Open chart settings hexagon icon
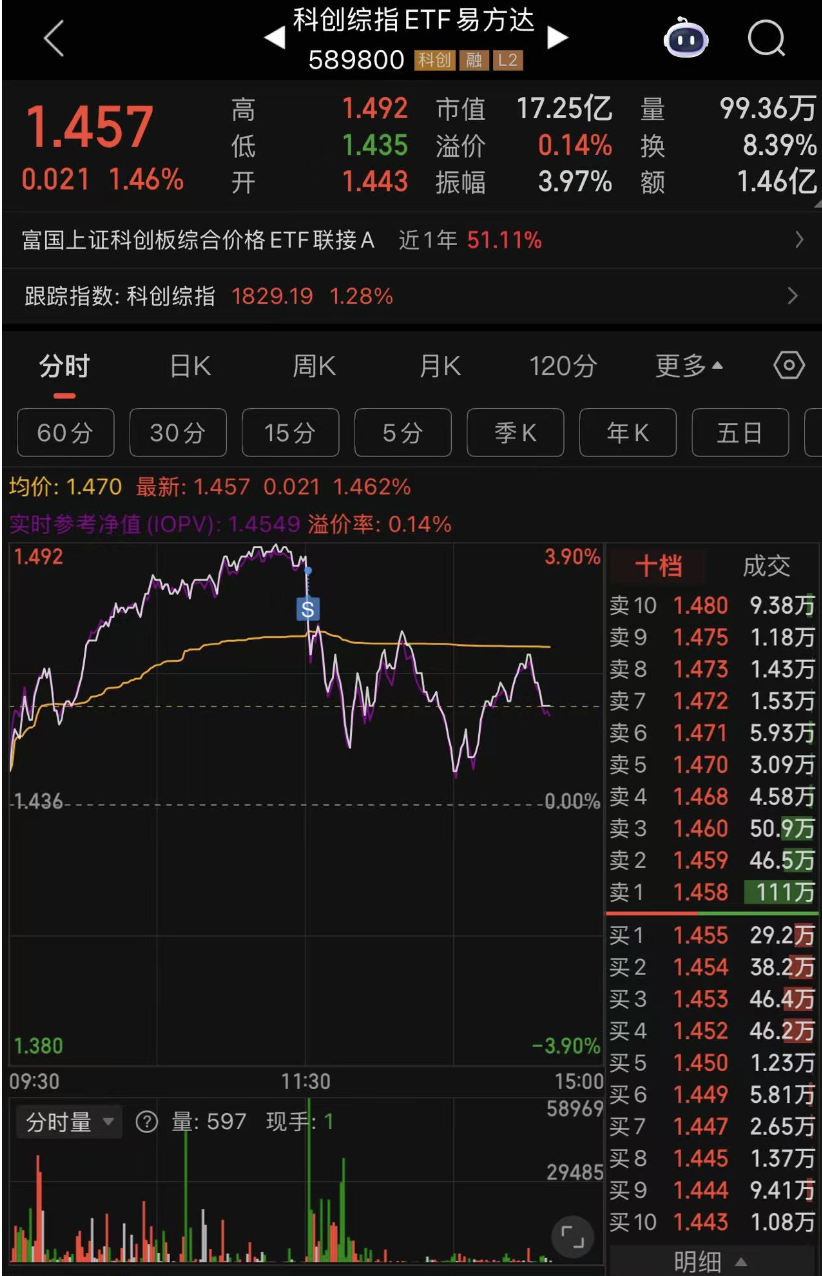The width and height of the screenshot is (822, 1276). pyautogui.click(x=789, y=366)
